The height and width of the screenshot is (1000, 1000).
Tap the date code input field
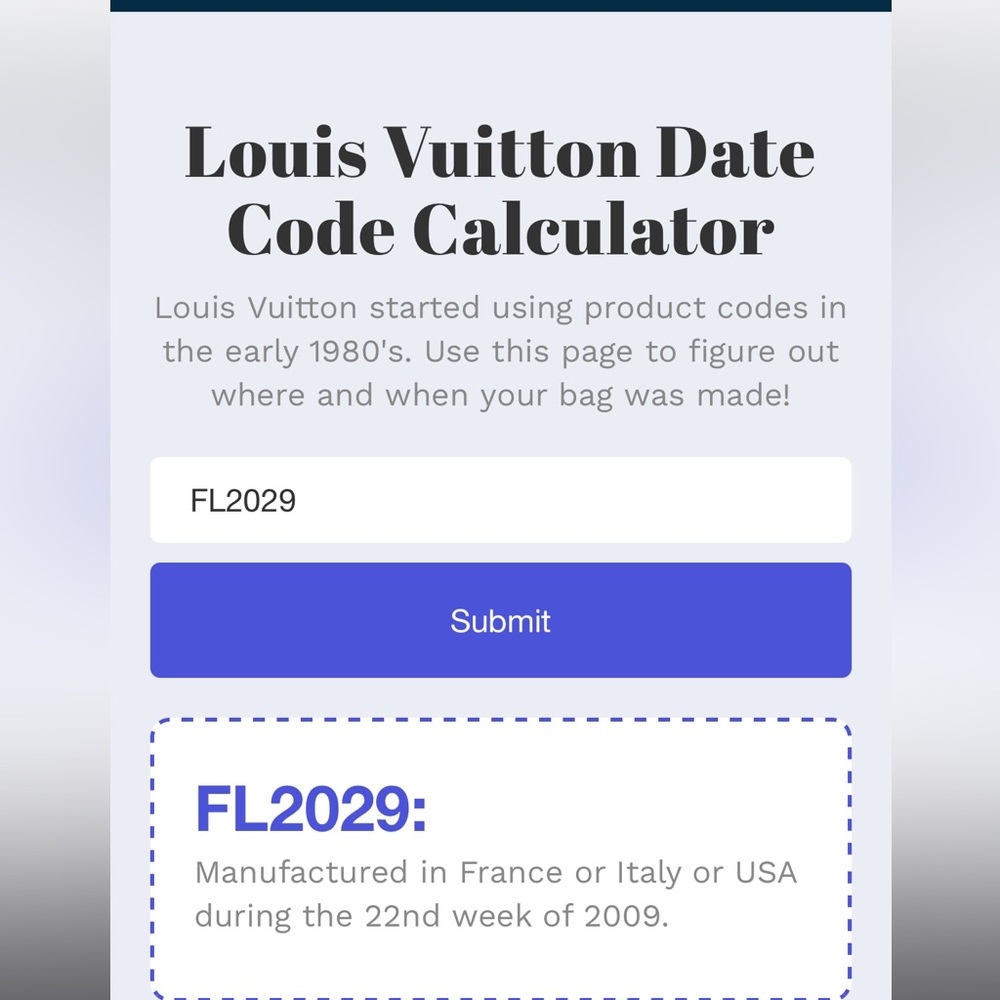click(500, 500)
